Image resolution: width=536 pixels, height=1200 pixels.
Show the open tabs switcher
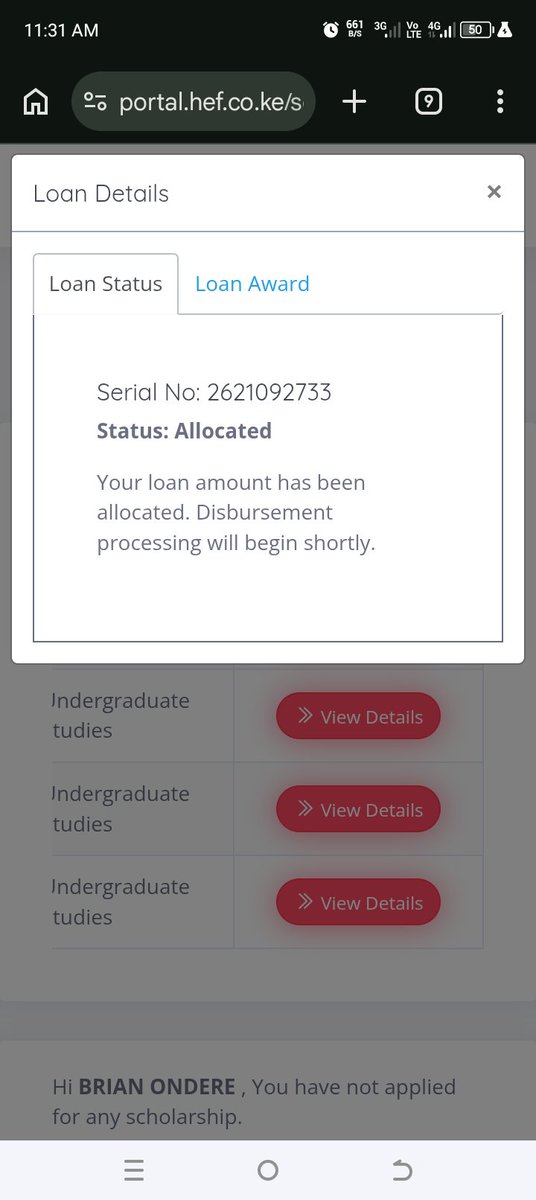tap(428, 101)
